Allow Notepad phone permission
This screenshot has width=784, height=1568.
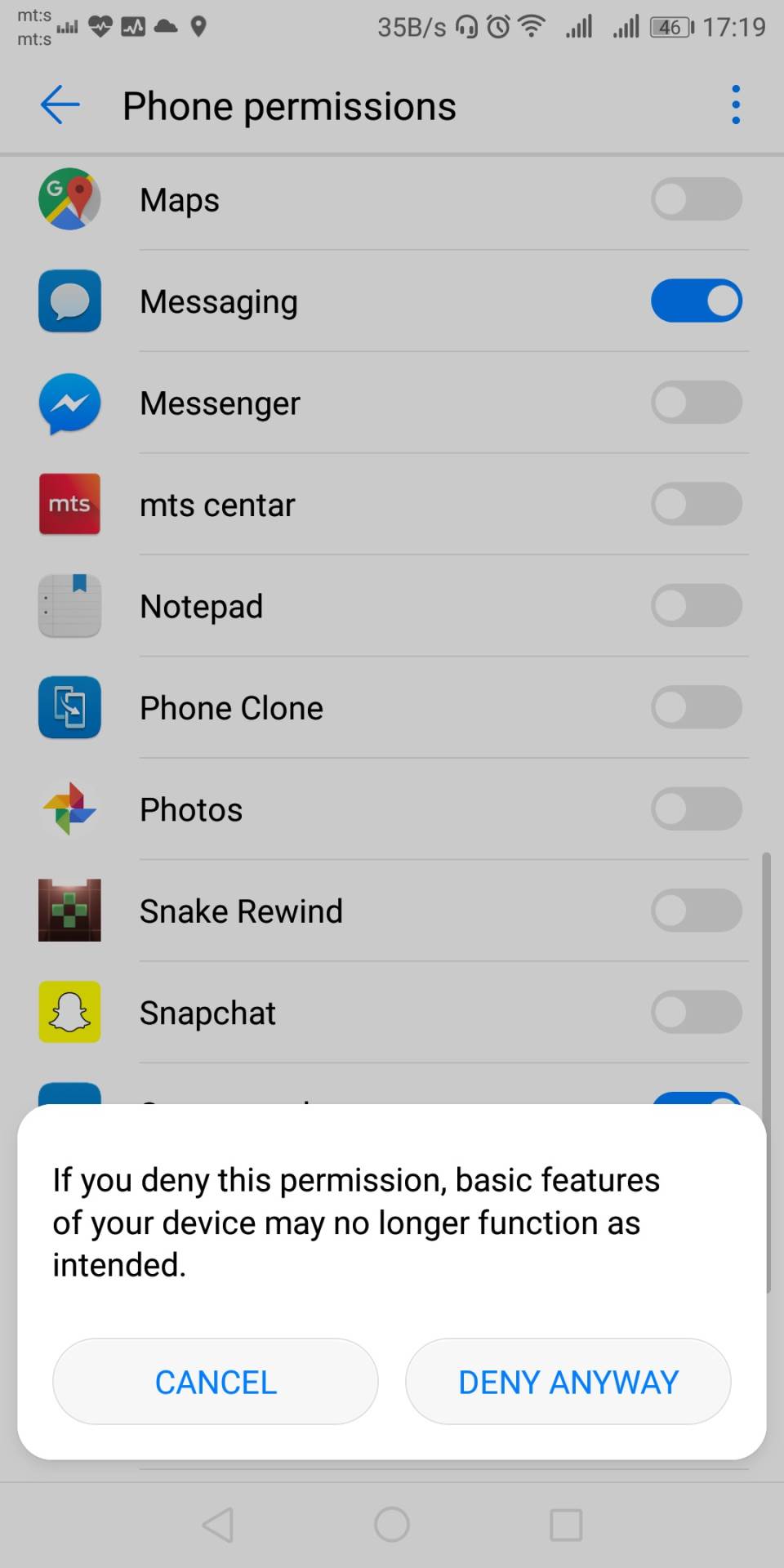point(696,606)
